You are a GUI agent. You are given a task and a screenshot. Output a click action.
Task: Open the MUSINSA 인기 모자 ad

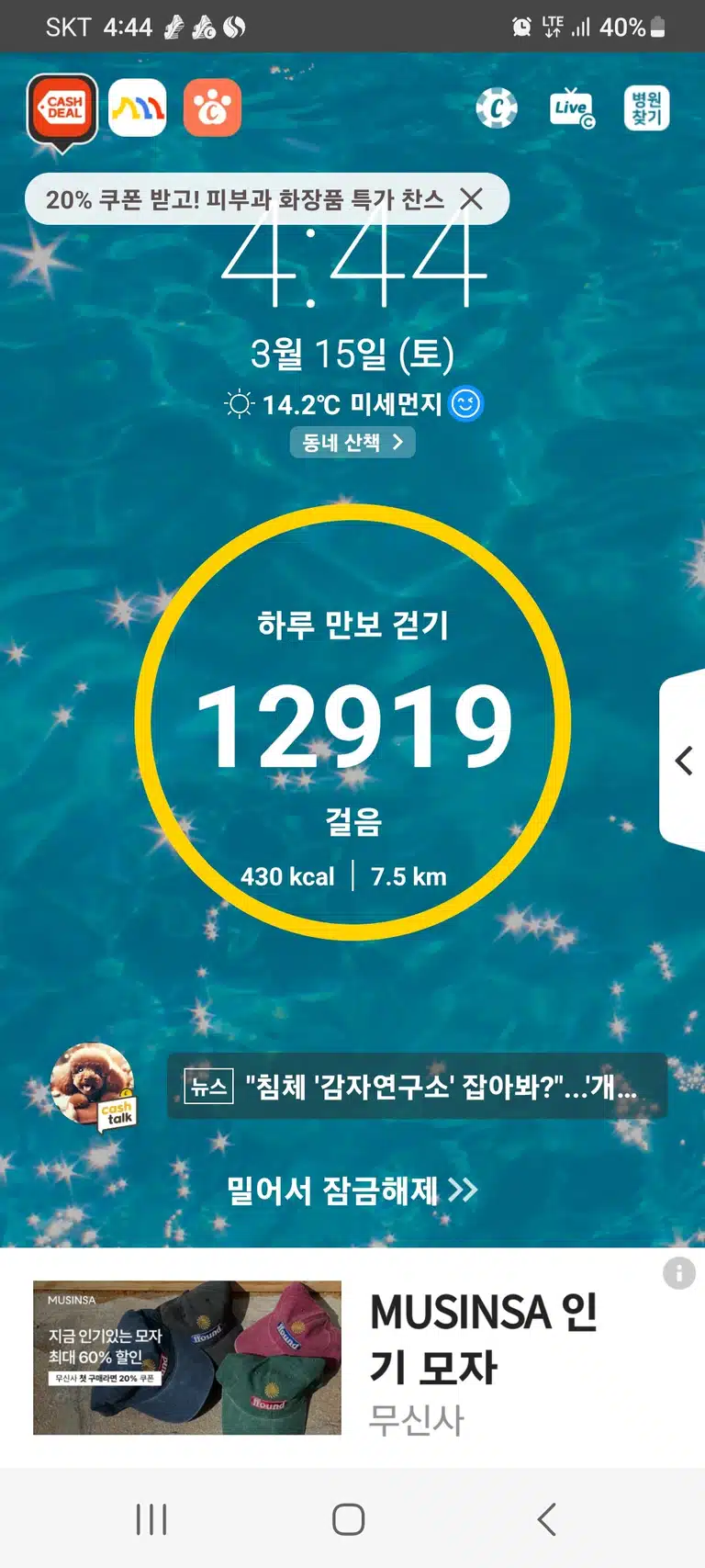point(352,1358)
